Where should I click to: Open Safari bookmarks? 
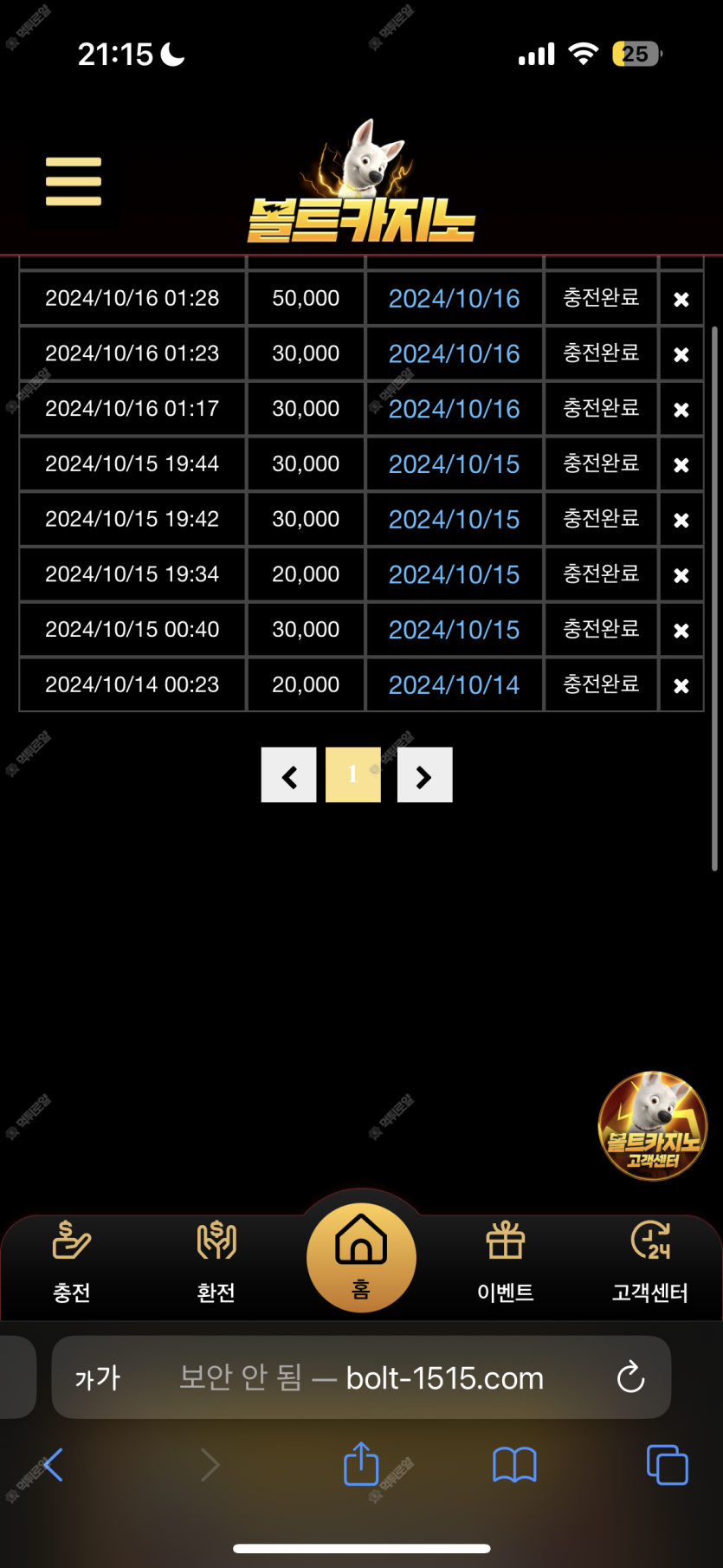coord(514,1465)
